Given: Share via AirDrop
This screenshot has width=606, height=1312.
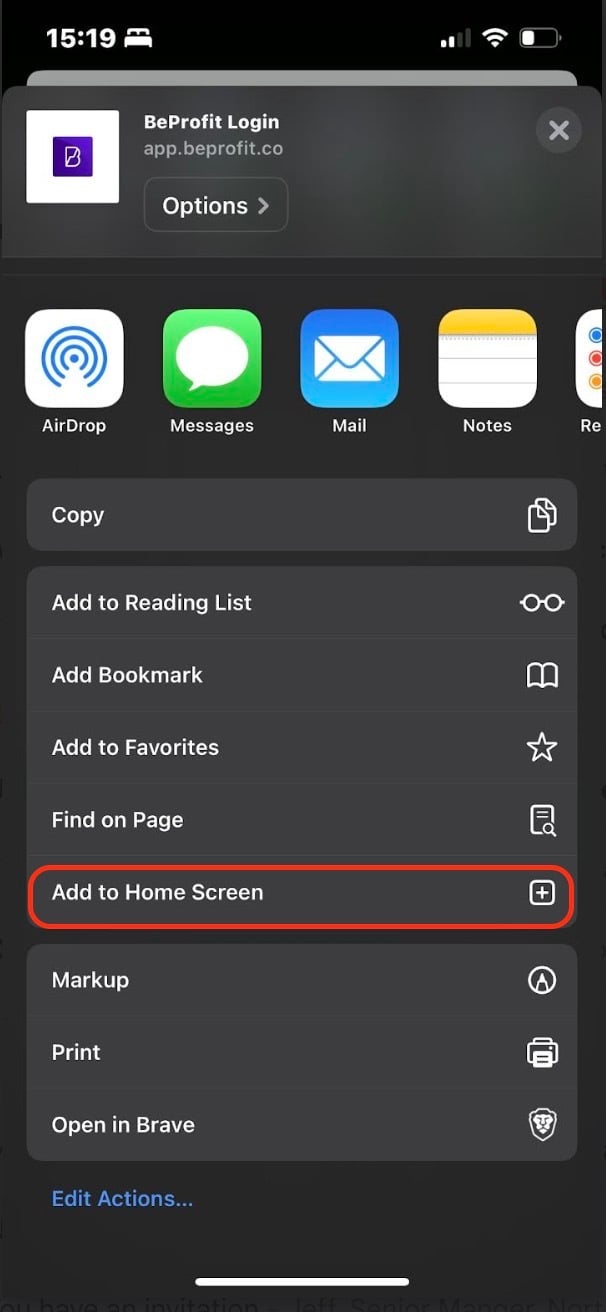Looking at the screenshot, I should (x=74, y=371).
